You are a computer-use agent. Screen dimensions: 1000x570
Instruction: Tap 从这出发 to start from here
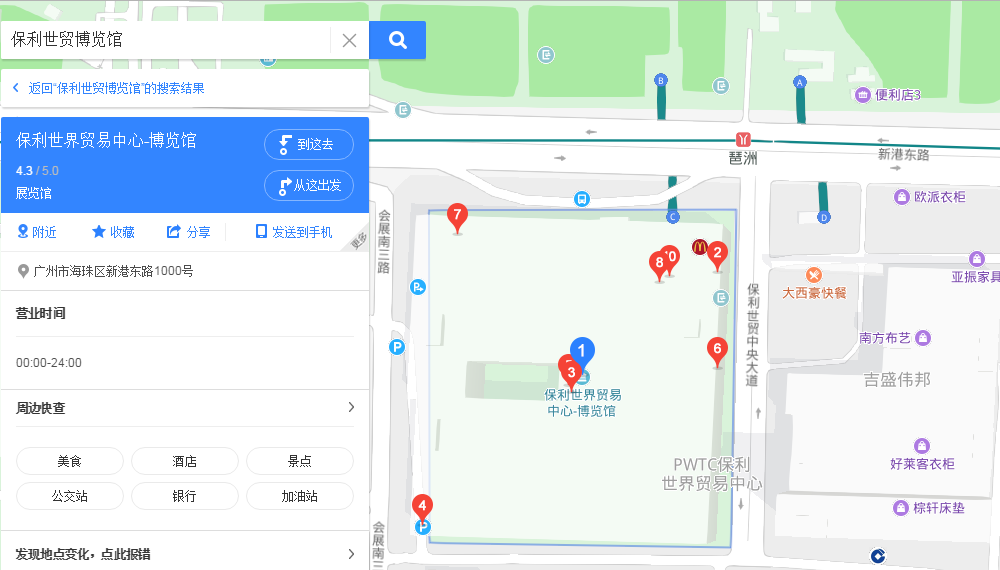click(x=309, y=185)
